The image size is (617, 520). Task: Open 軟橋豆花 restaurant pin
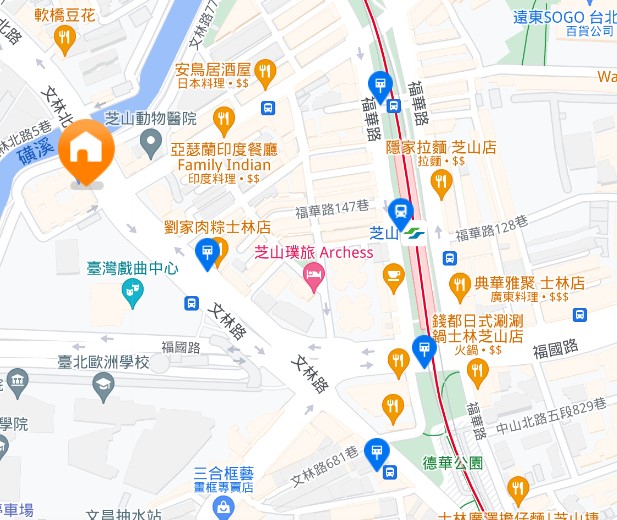(65, 39)
